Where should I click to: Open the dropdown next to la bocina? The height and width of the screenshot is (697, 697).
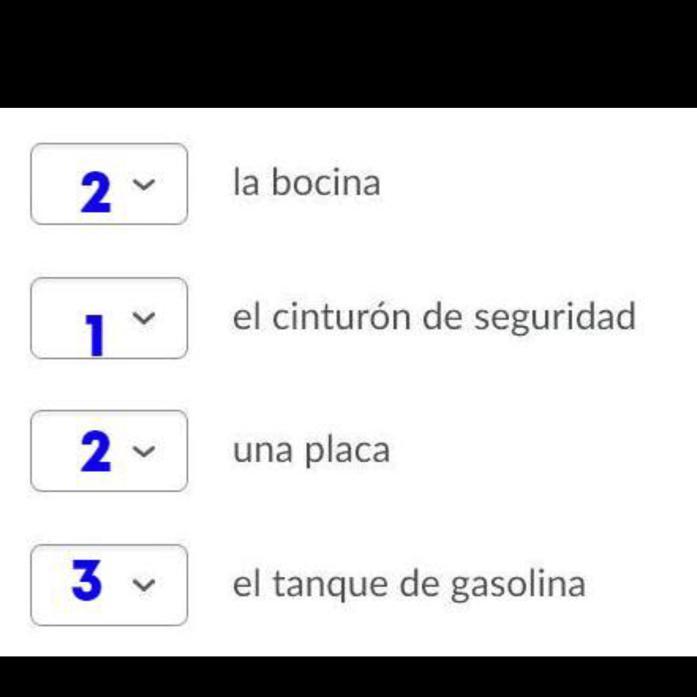tap(109, 184)
